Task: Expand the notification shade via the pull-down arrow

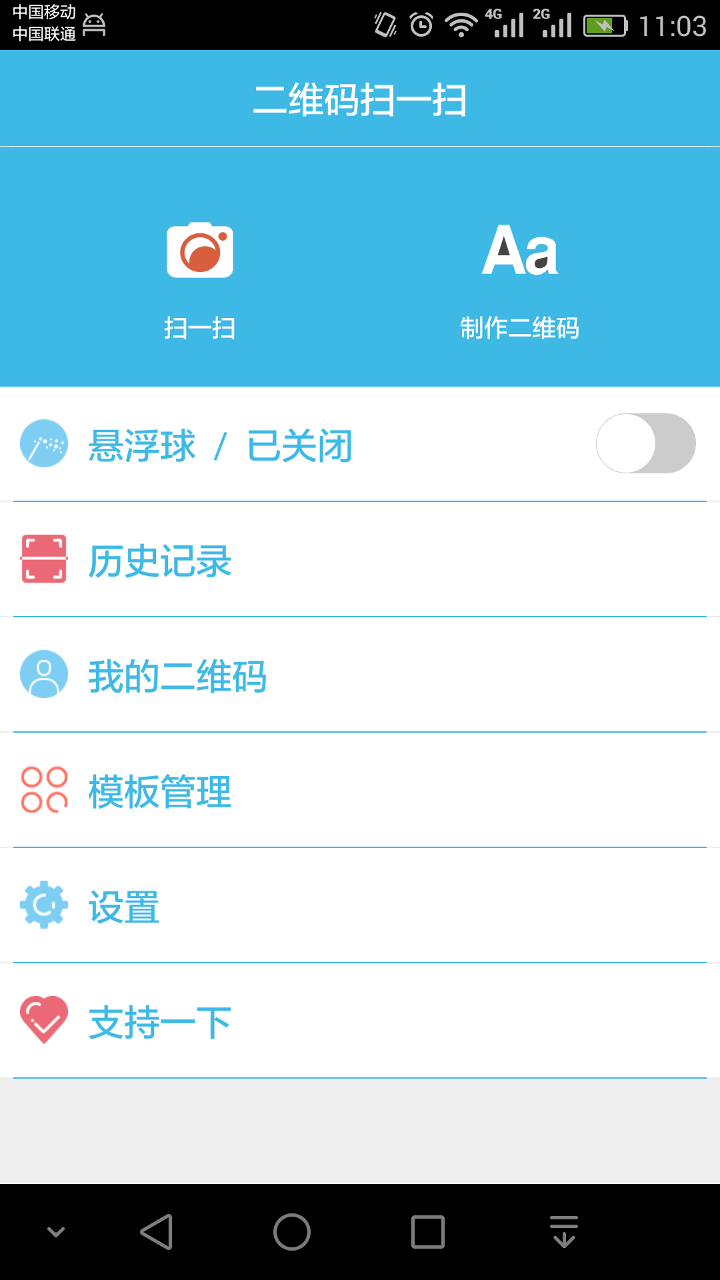Action: click(x=563, y=1231)
